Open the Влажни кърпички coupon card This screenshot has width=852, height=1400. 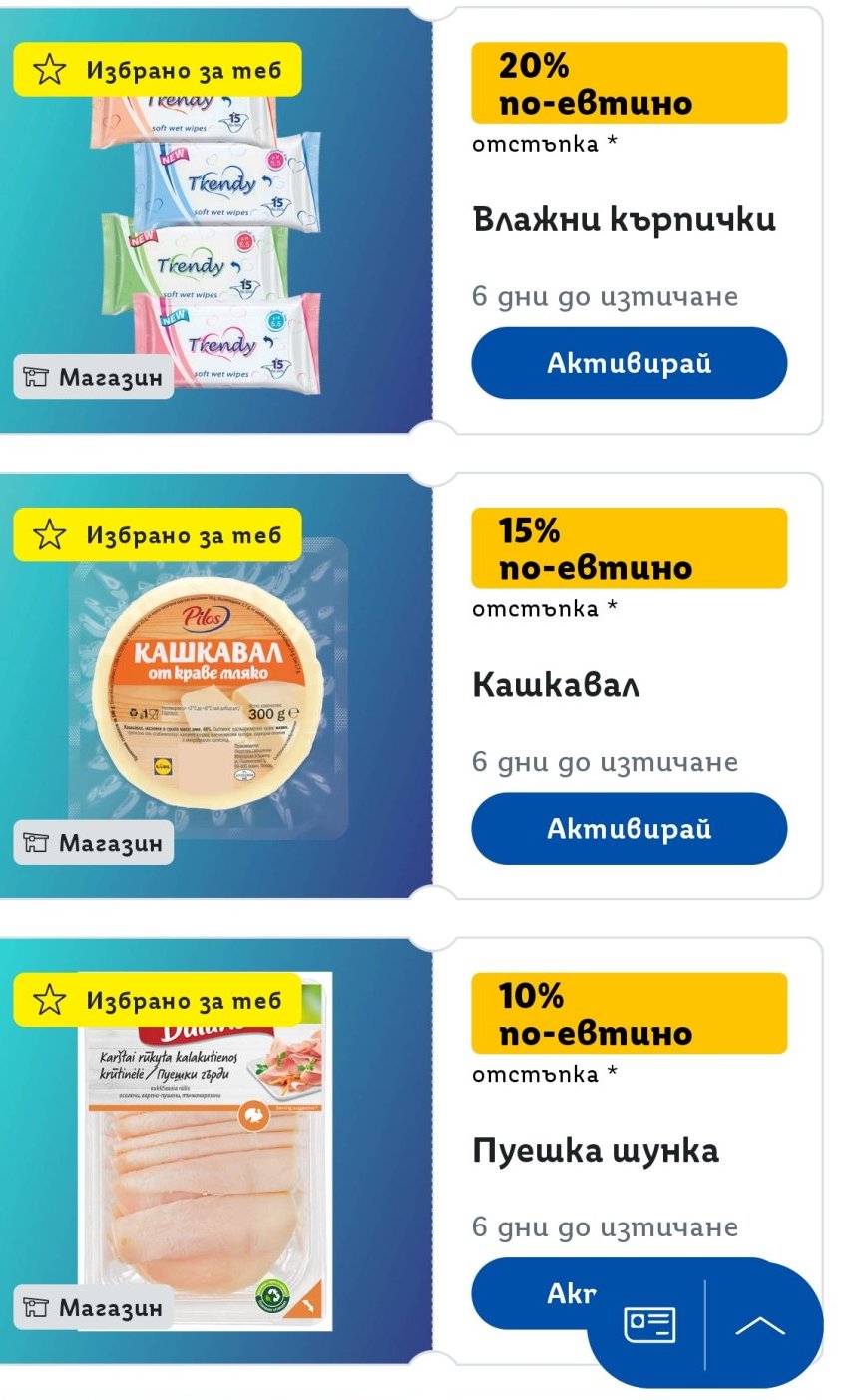coord(623,219)
